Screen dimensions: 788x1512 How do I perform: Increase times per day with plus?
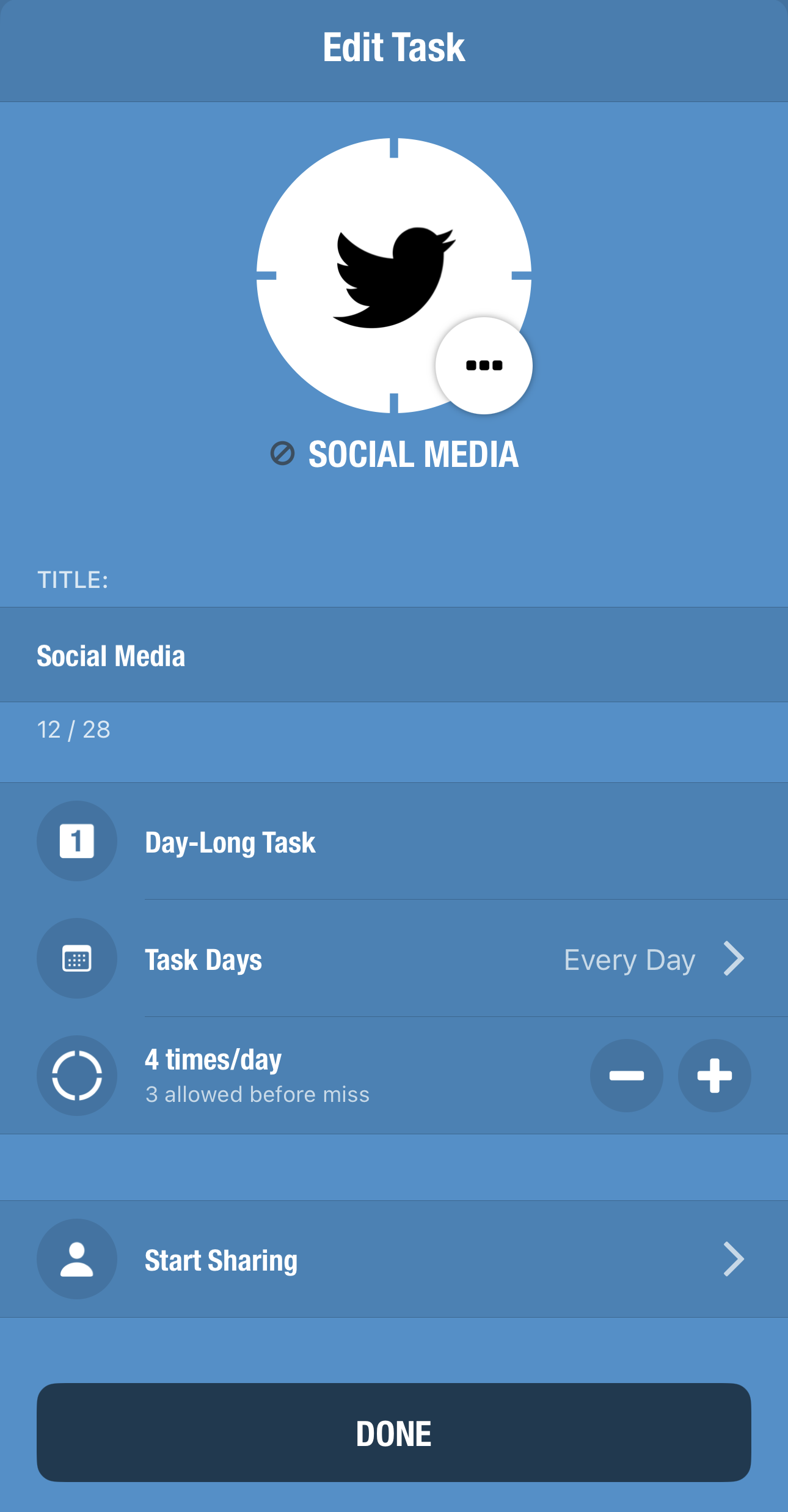tap(714, 1076)
